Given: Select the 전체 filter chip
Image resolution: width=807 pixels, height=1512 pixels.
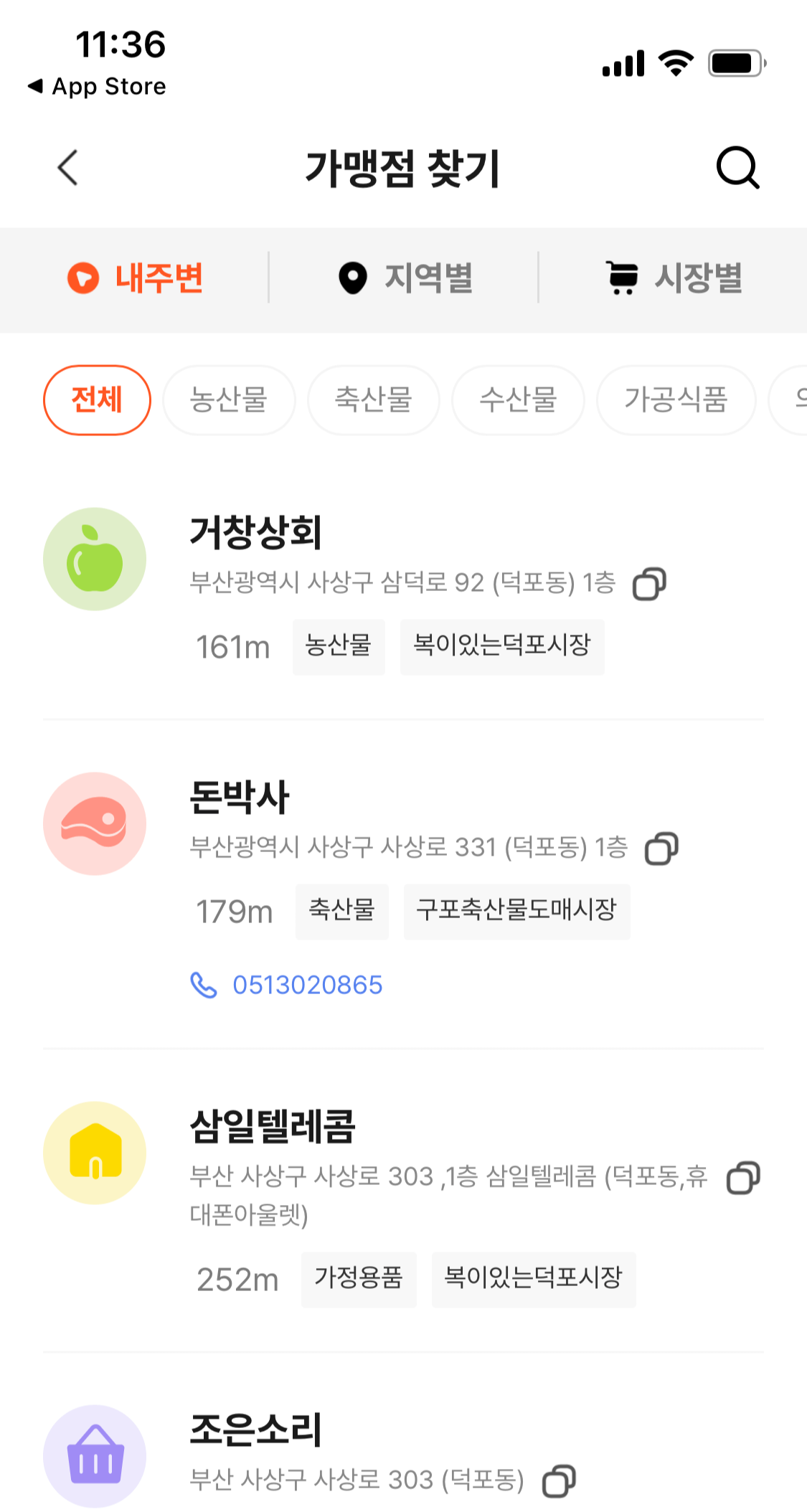Looking at the screenshot, I should tap(96, 400).
